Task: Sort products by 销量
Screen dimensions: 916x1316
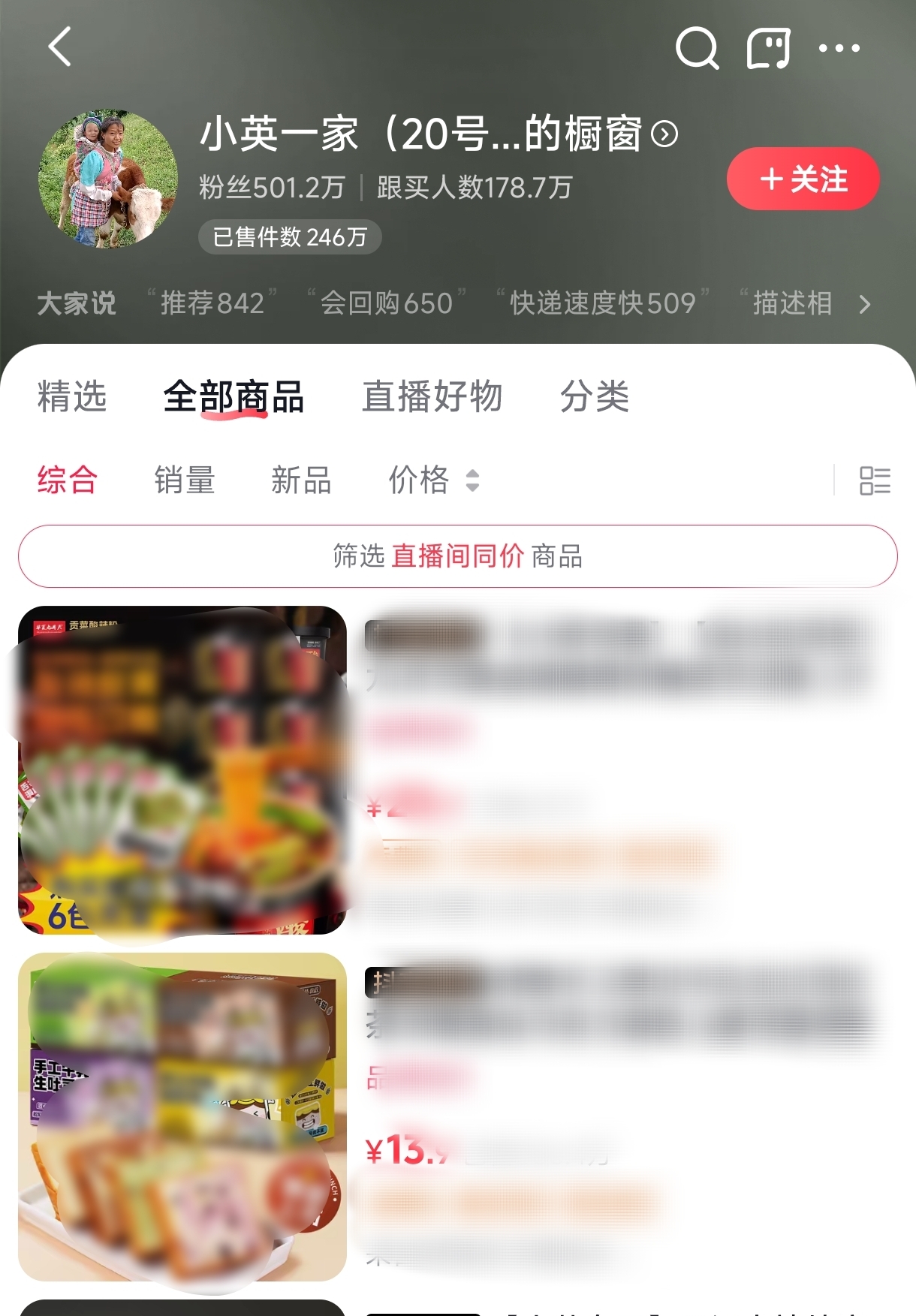Action: tap(185, 480)
